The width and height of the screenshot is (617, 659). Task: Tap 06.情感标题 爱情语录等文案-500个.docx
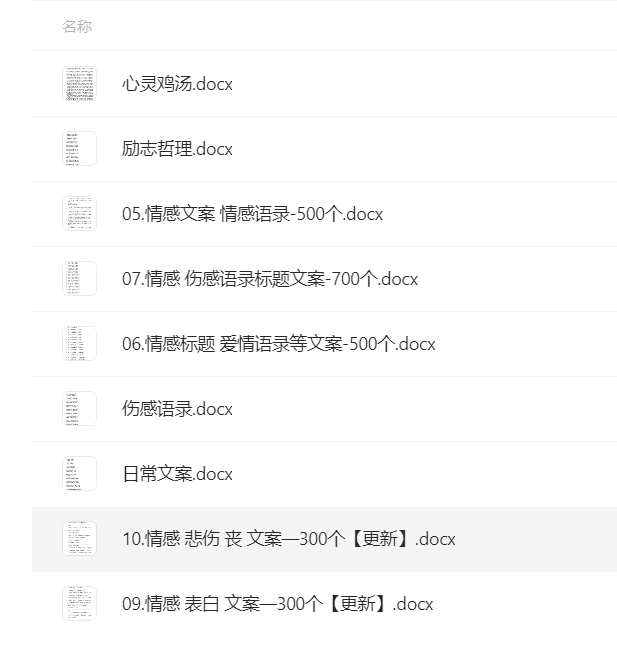278,344
